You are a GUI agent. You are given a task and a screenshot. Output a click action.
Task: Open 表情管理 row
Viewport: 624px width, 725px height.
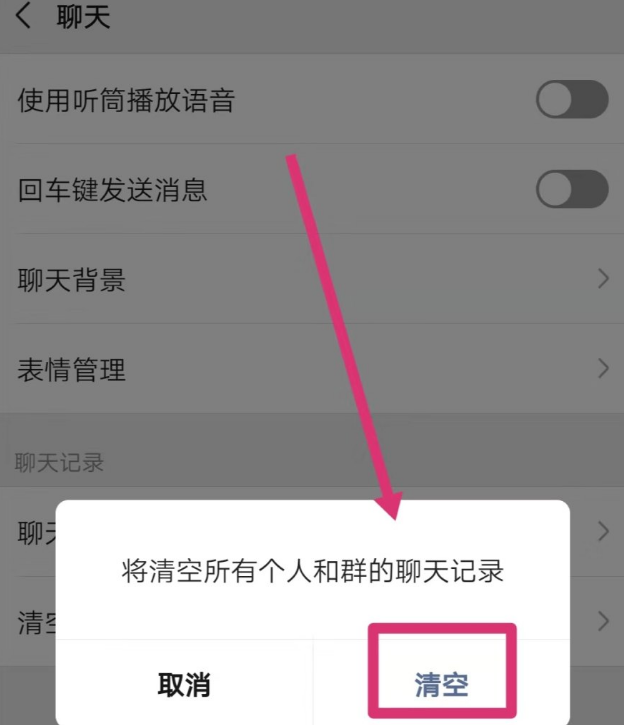pos(312,369)
